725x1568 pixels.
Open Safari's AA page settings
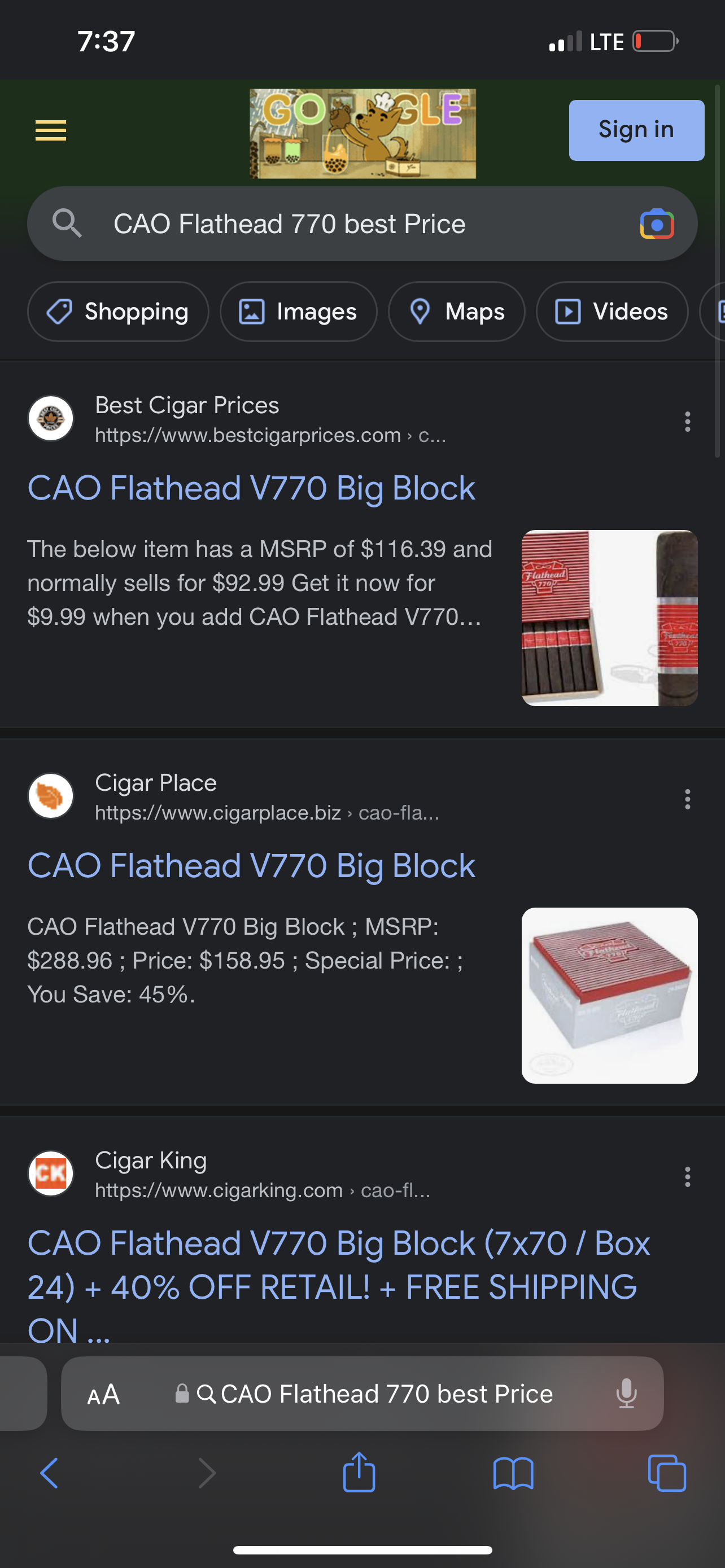coord(103,1394)
